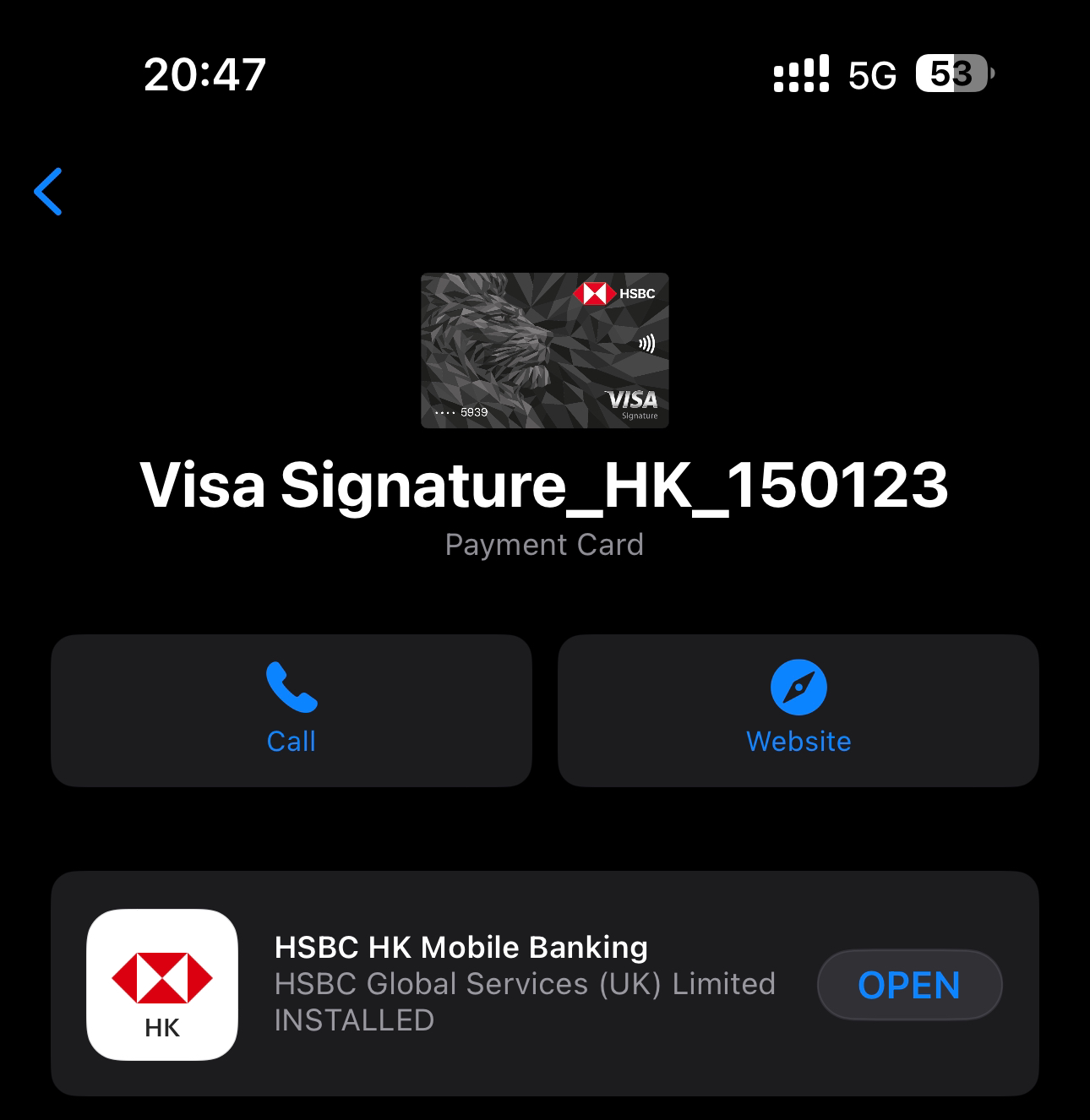Tap HSBC Global Services (UK) Limited text
The image size is (1090, 1120).
tap(525, 983)
